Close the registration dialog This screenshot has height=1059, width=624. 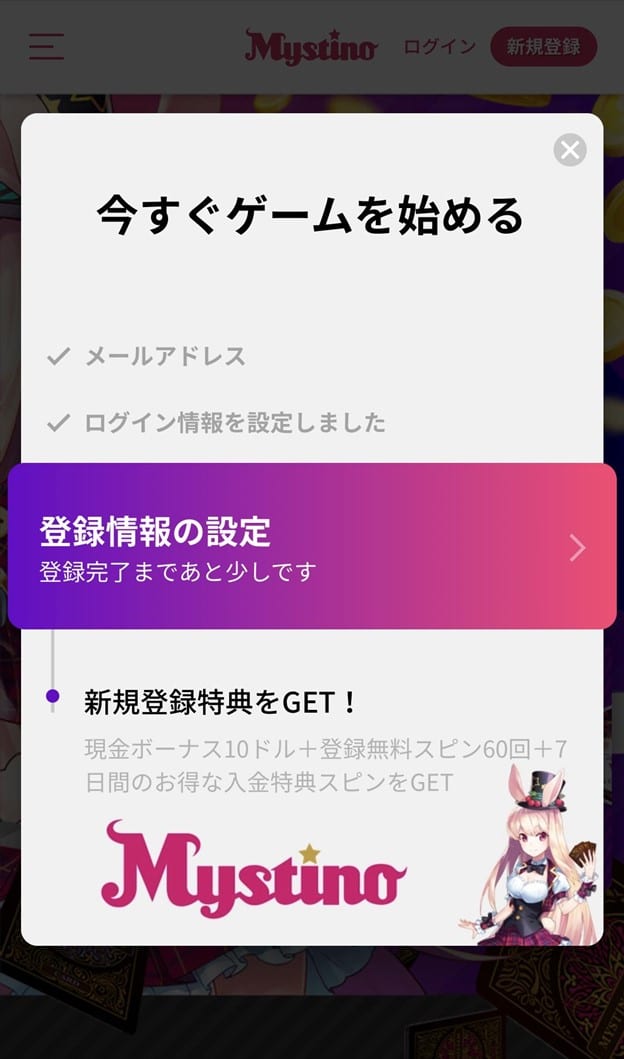pyautogui.click(x=570, y=150)
